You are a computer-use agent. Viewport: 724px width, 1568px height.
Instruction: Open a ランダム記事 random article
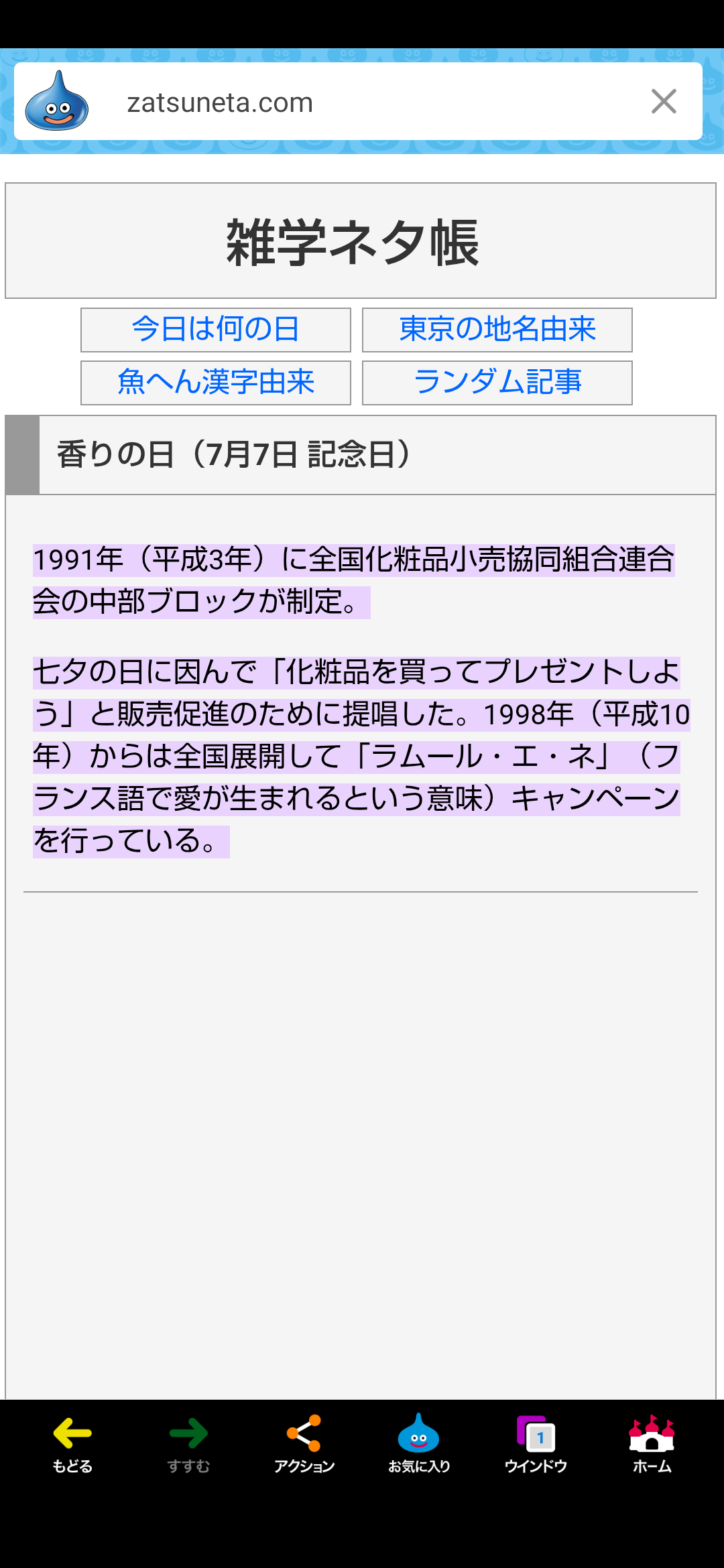click(497, 383)
